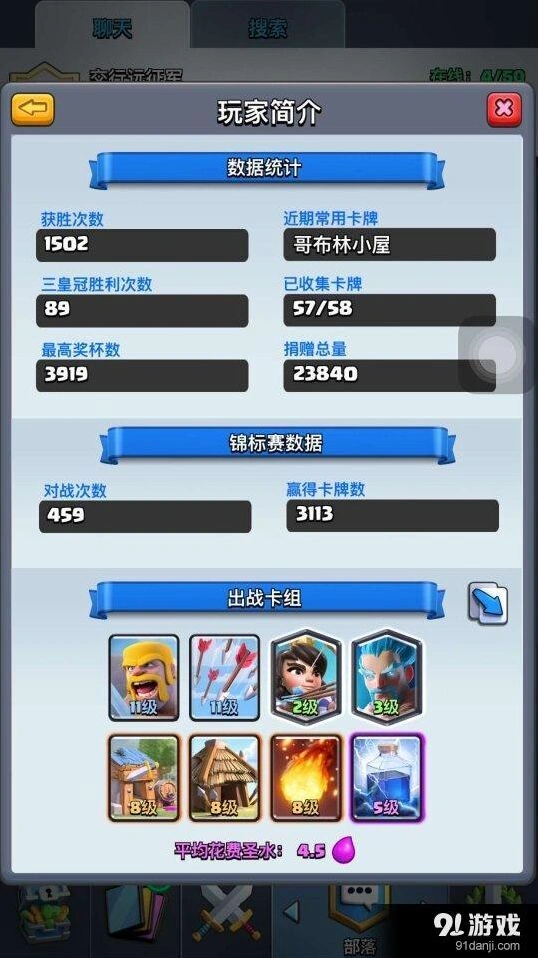View the Ice Wizard card details

[x=387, y=678]
